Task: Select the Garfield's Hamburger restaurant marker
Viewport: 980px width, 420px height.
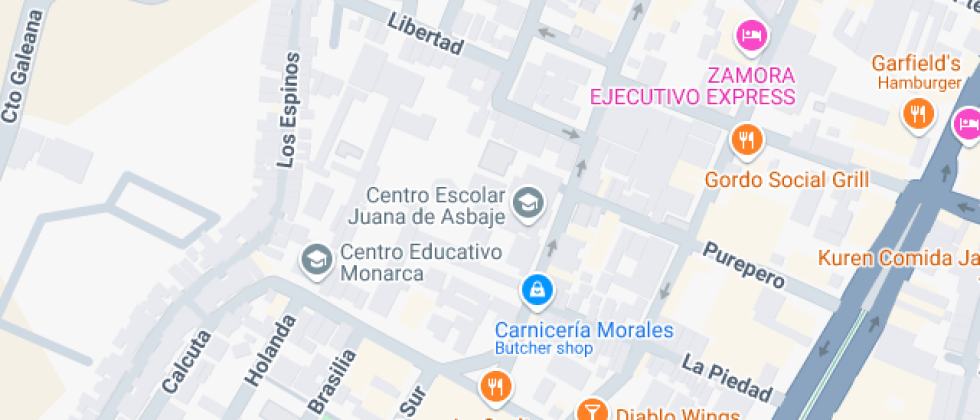Action: point(918,113)
